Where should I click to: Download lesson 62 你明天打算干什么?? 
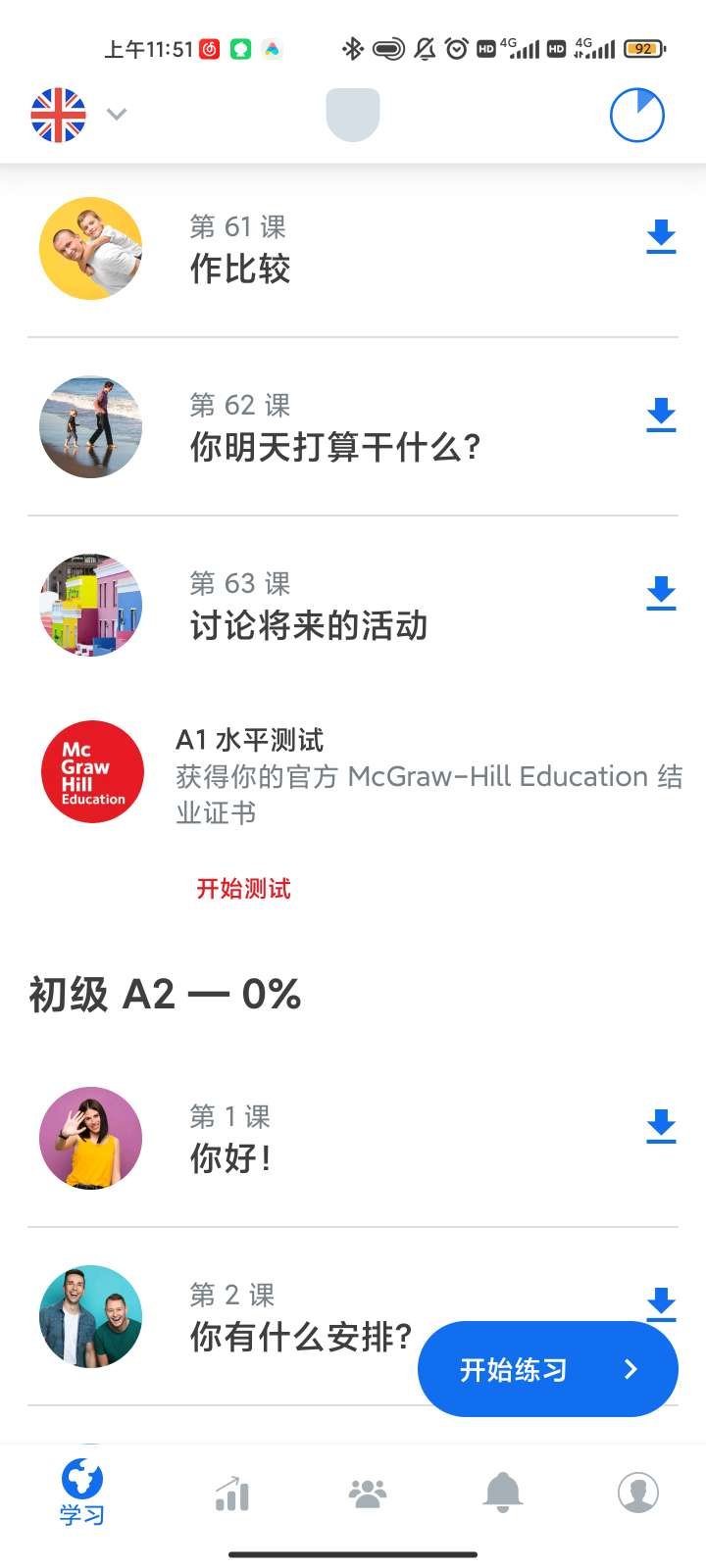pos(661,416)
